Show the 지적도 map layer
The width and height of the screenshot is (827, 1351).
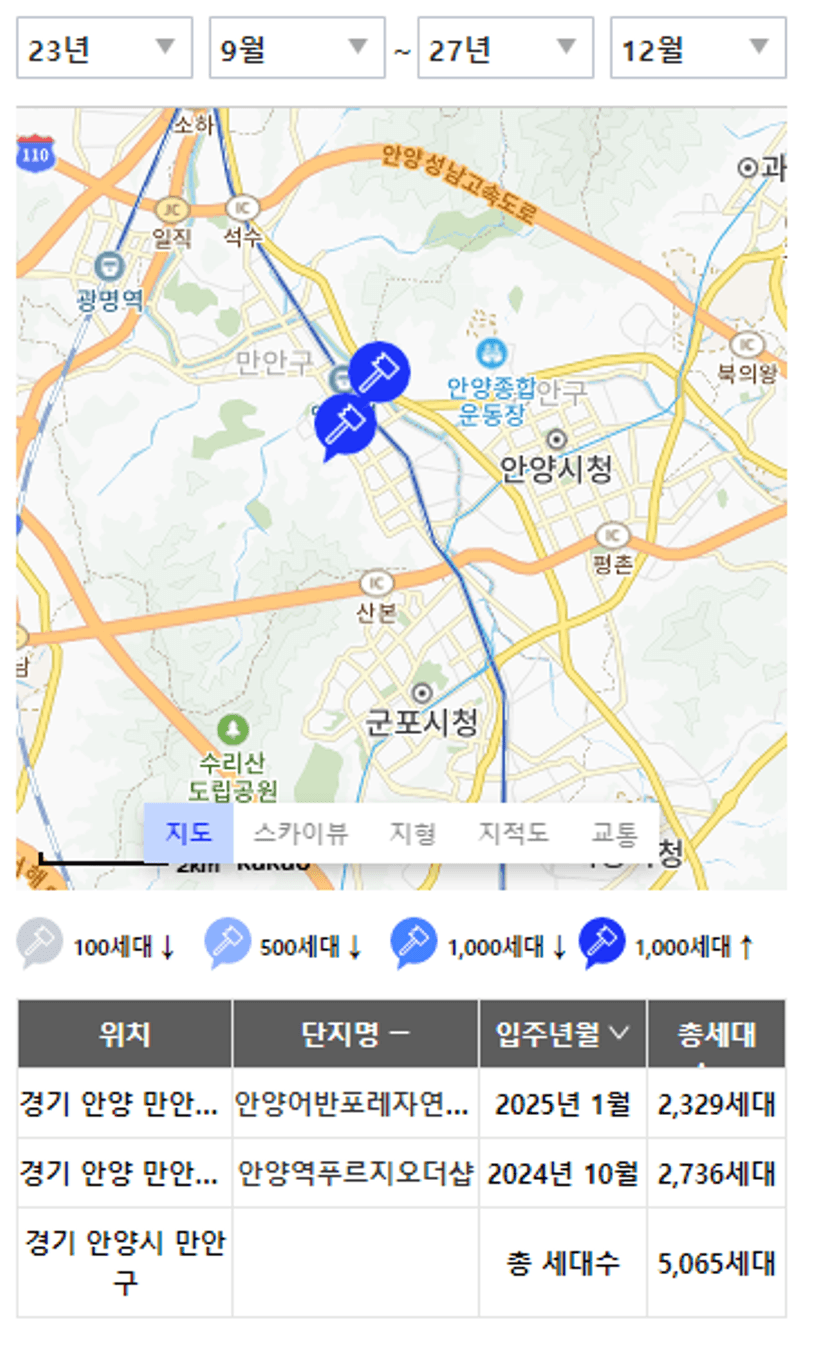point(513,833)
